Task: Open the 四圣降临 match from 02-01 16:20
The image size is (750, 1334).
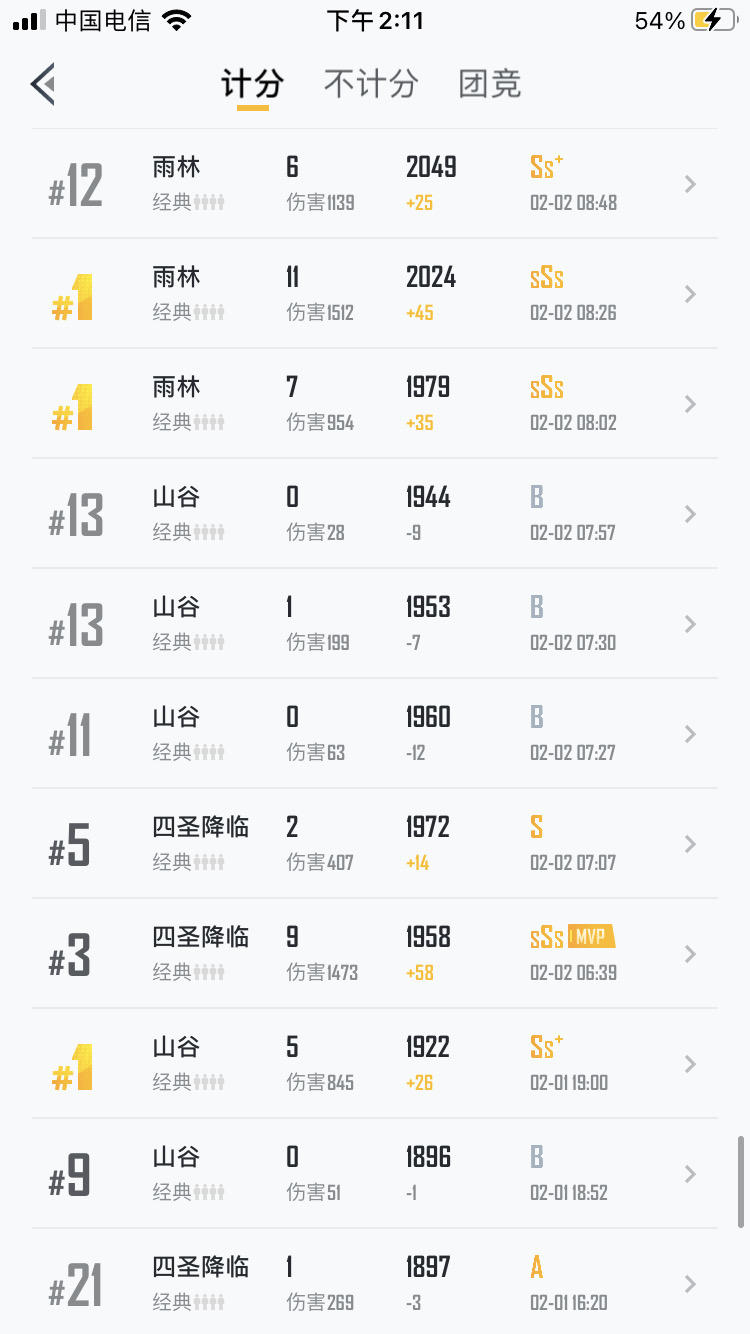Action: 374,1284
